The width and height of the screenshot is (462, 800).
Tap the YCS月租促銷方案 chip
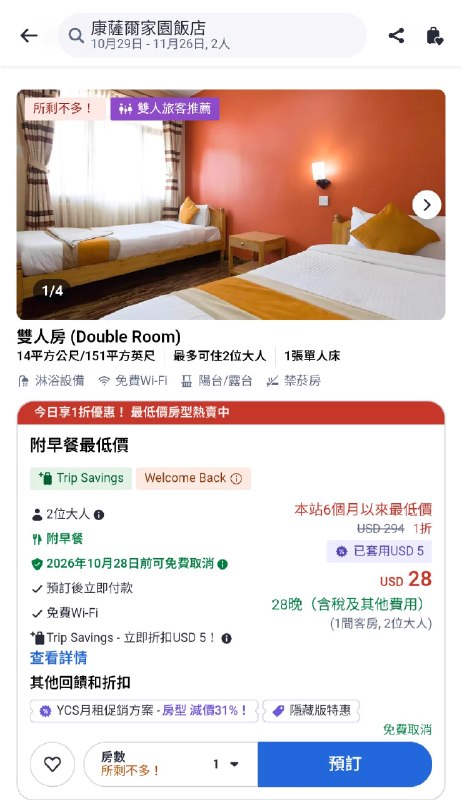144,711
